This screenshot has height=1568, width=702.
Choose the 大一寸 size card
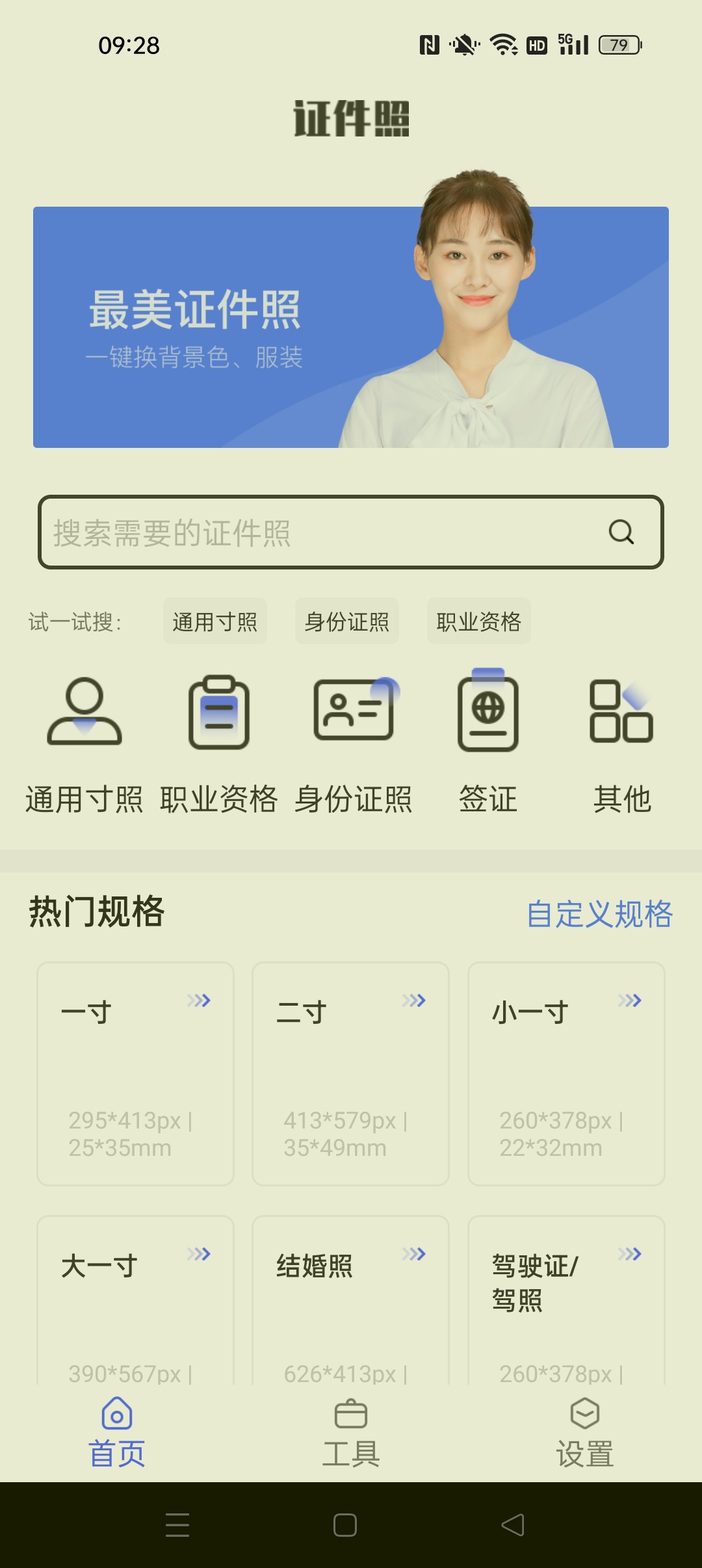135,1300
